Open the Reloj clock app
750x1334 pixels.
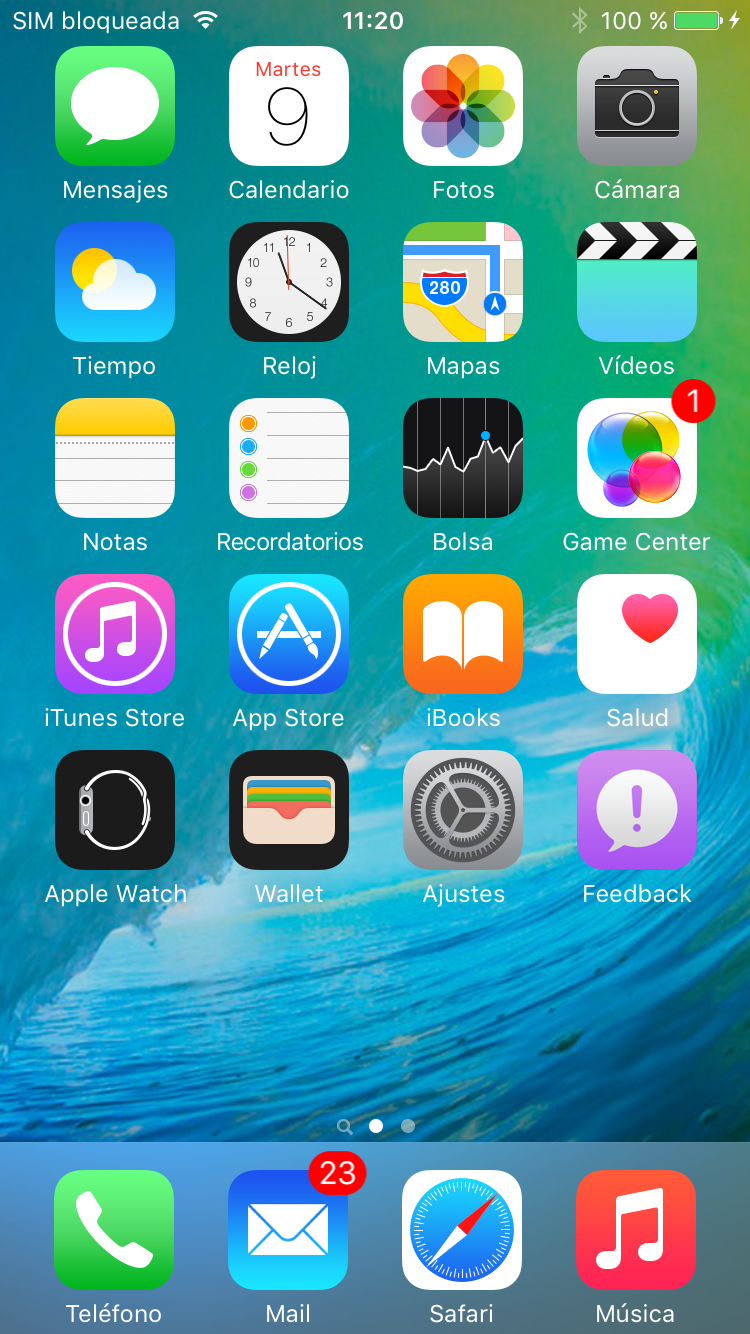click(289, 282)
